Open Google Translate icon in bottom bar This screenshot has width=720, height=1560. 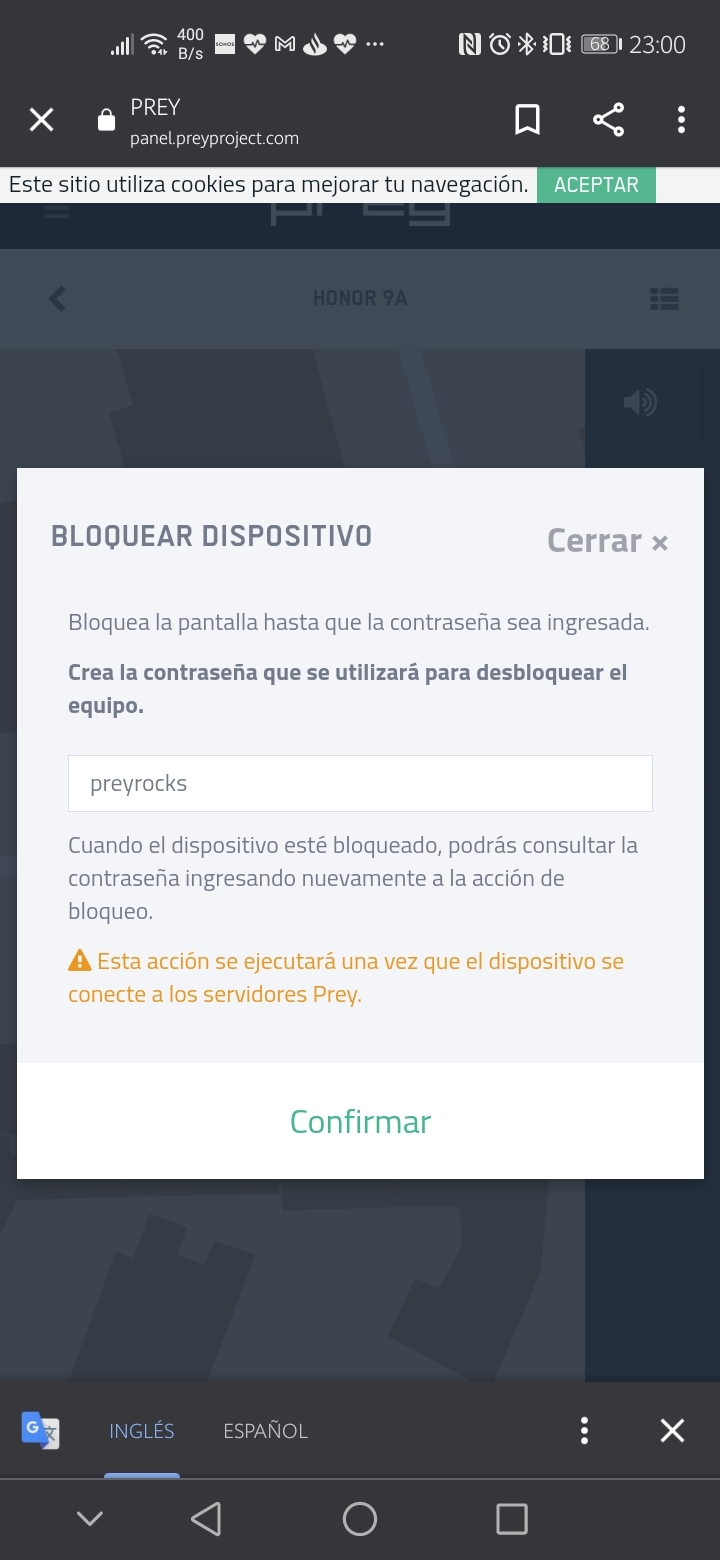pyautogui.click(x=40, y=1430)
